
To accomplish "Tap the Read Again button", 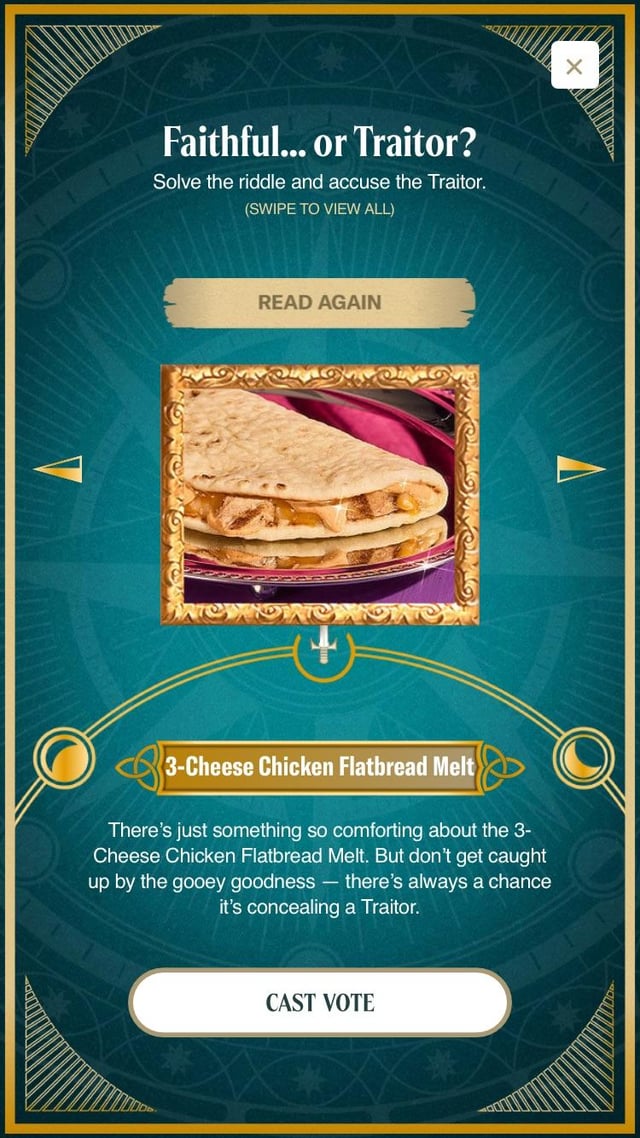I will click(319, 302).
